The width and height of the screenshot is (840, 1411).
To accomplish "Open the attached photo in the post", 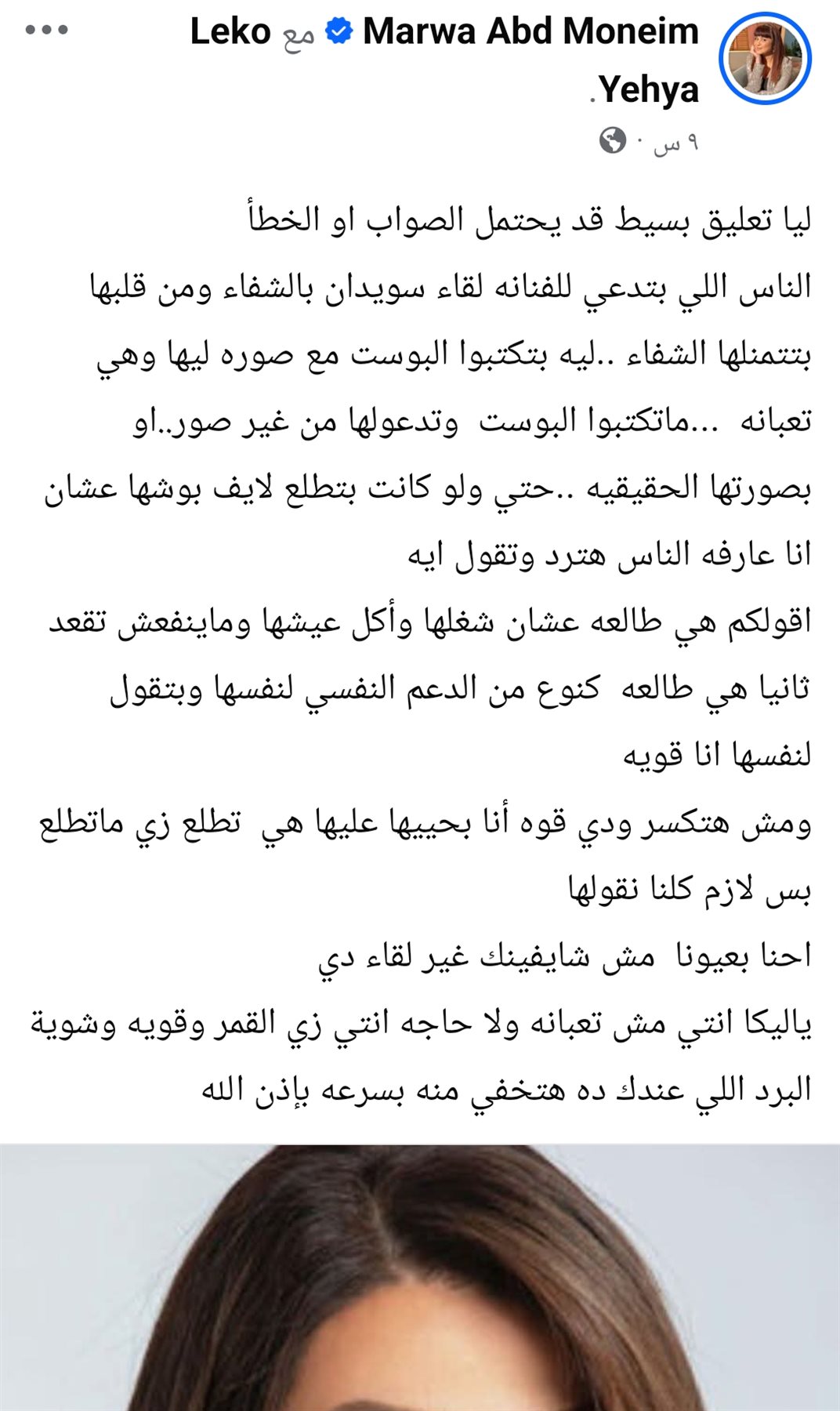I will tap(420, 1278).
